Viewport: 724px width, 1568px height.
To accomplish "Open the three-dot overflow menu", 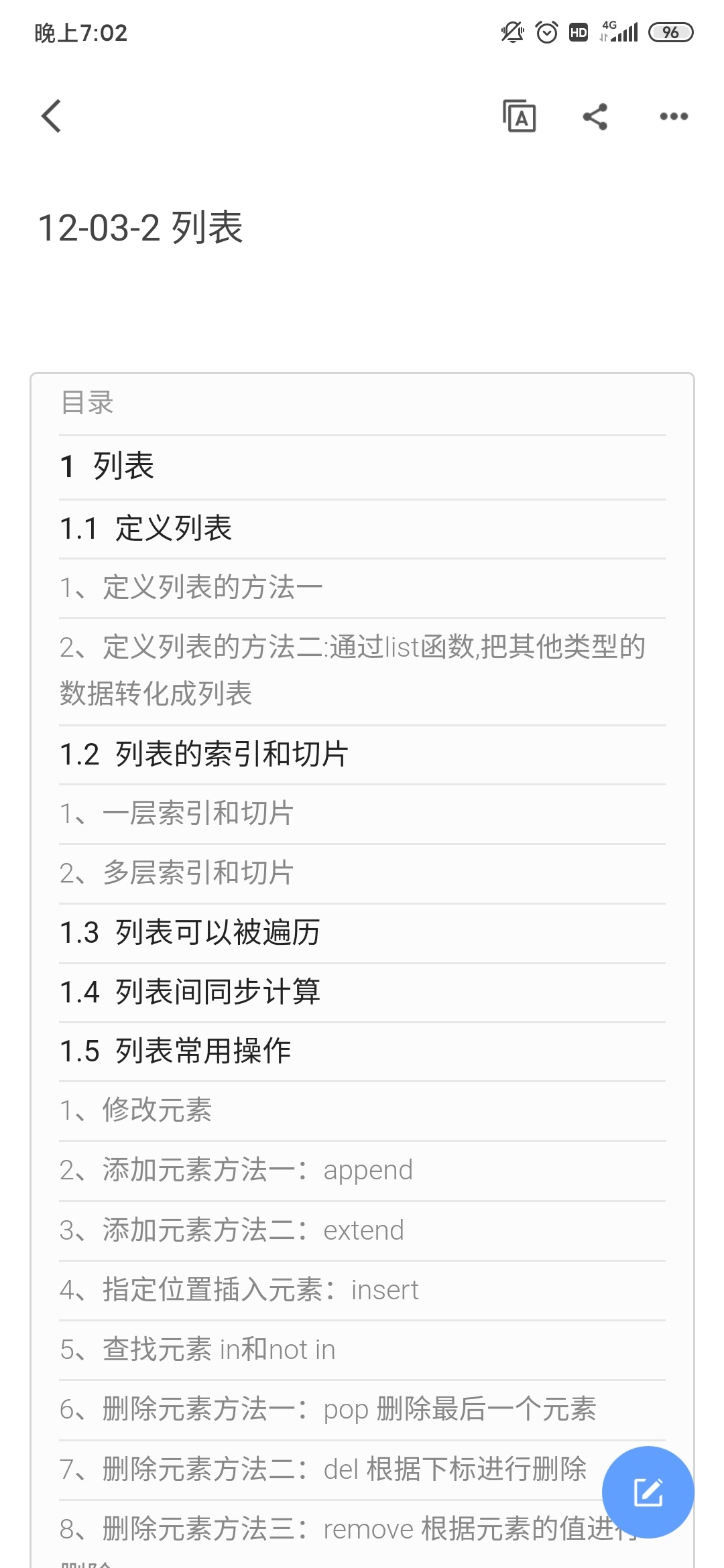I will point(673,117).
